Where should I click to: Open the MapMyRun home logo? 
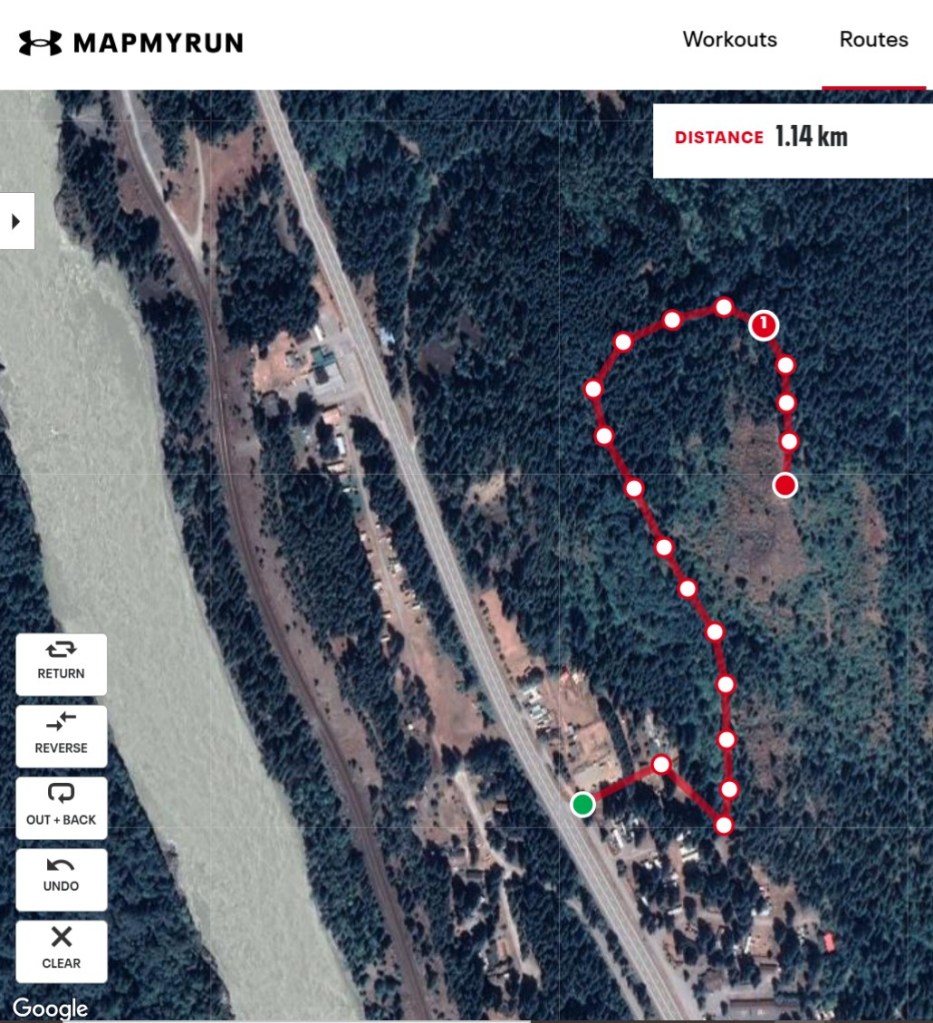130,43
